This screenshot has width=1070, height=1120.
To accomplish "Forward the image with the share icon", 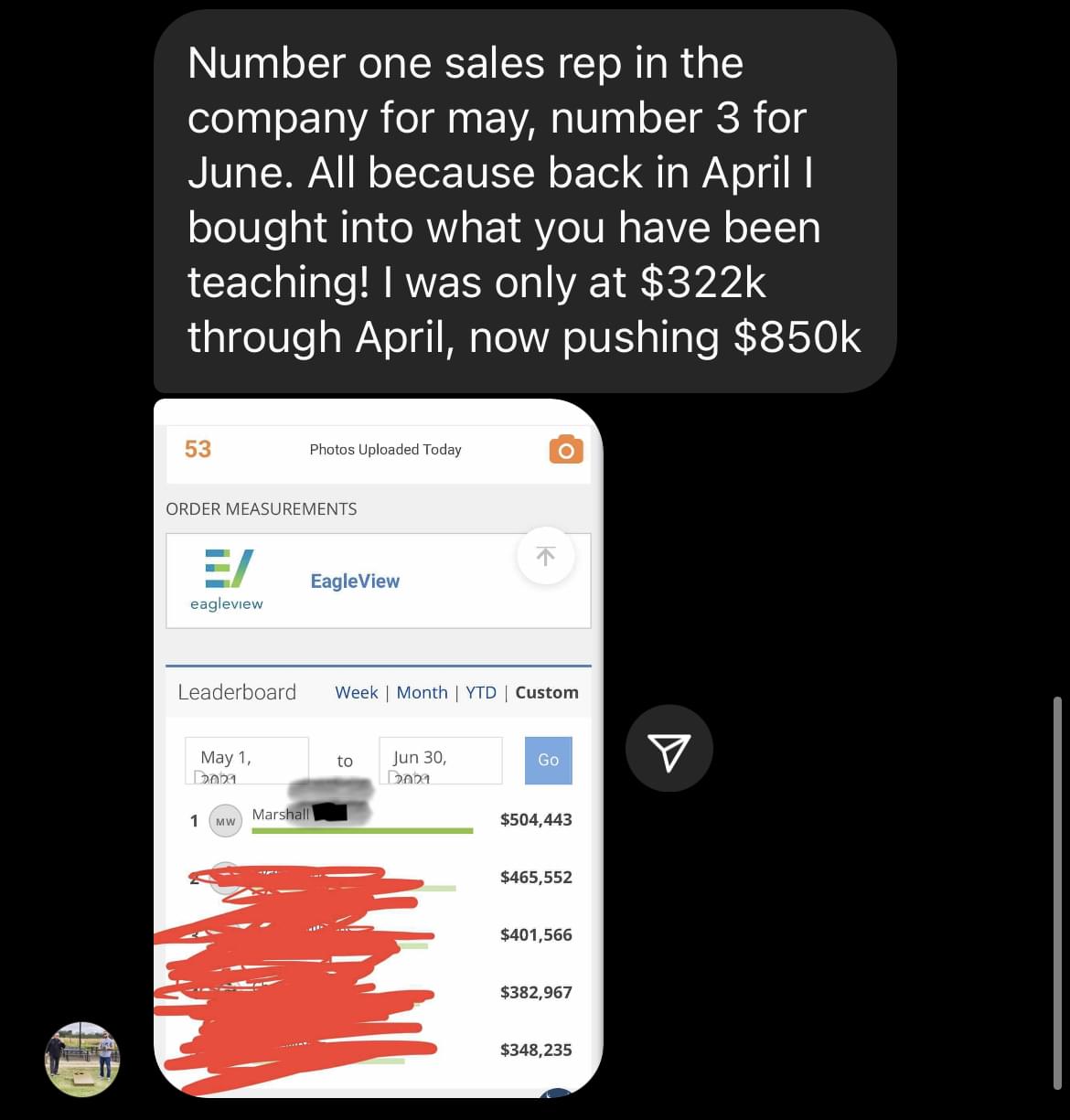I will (669, 748).
